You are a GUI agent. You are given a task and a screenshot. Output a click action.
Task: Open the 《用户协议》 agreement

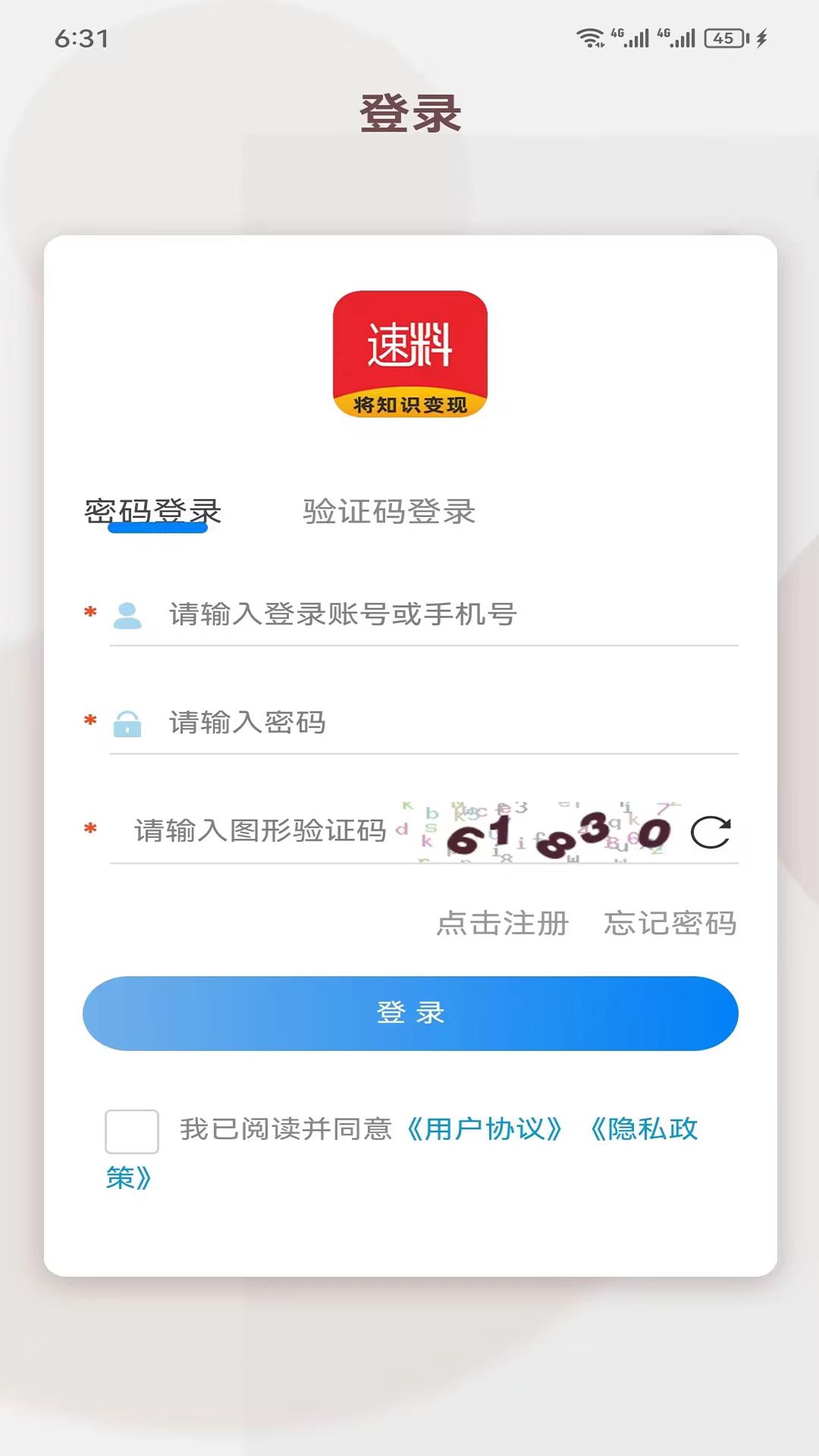click(x=484, y=1130)
